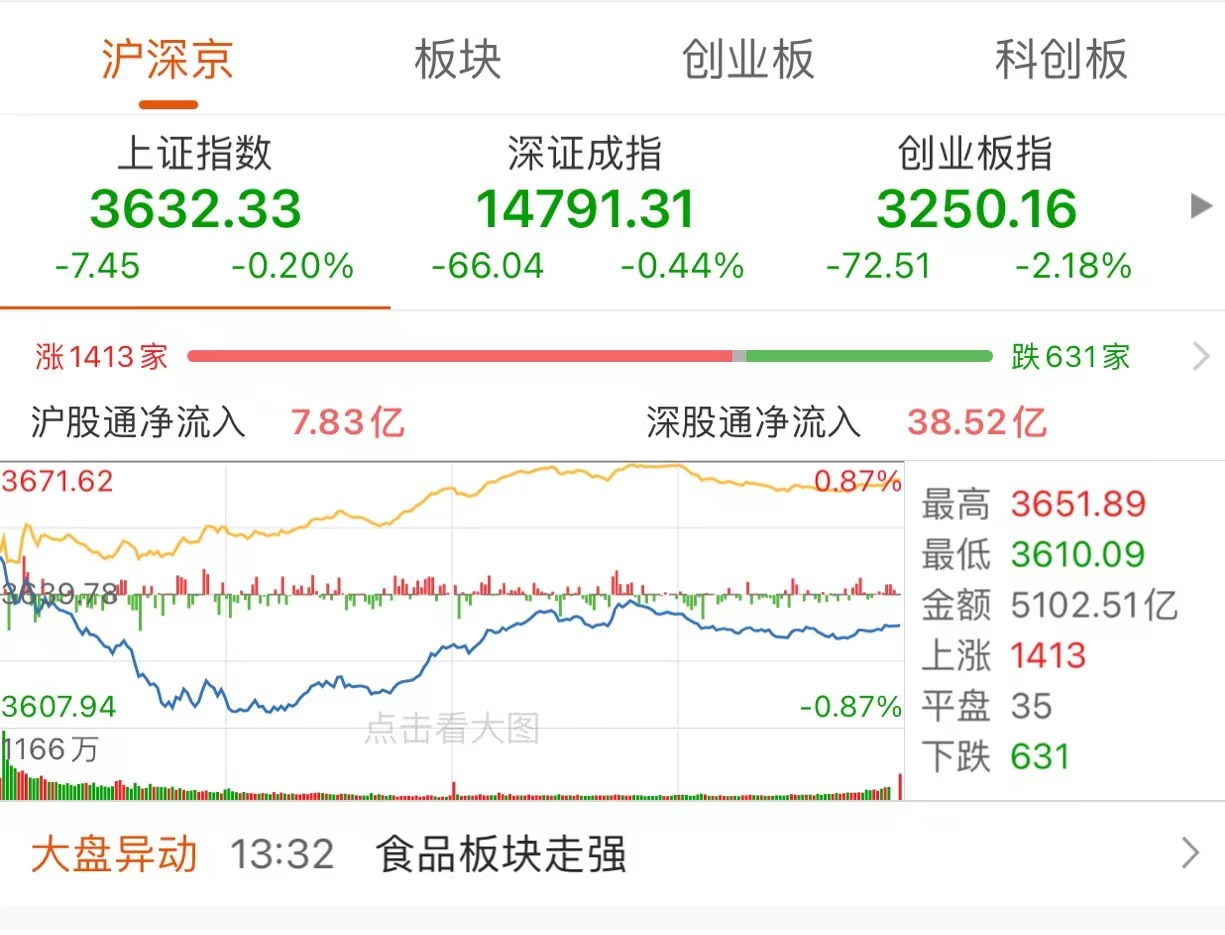Open the 大盘异动 食品板块走强 alert
The width and height of the screenshot is (1225, 935).
click(612, 855)
